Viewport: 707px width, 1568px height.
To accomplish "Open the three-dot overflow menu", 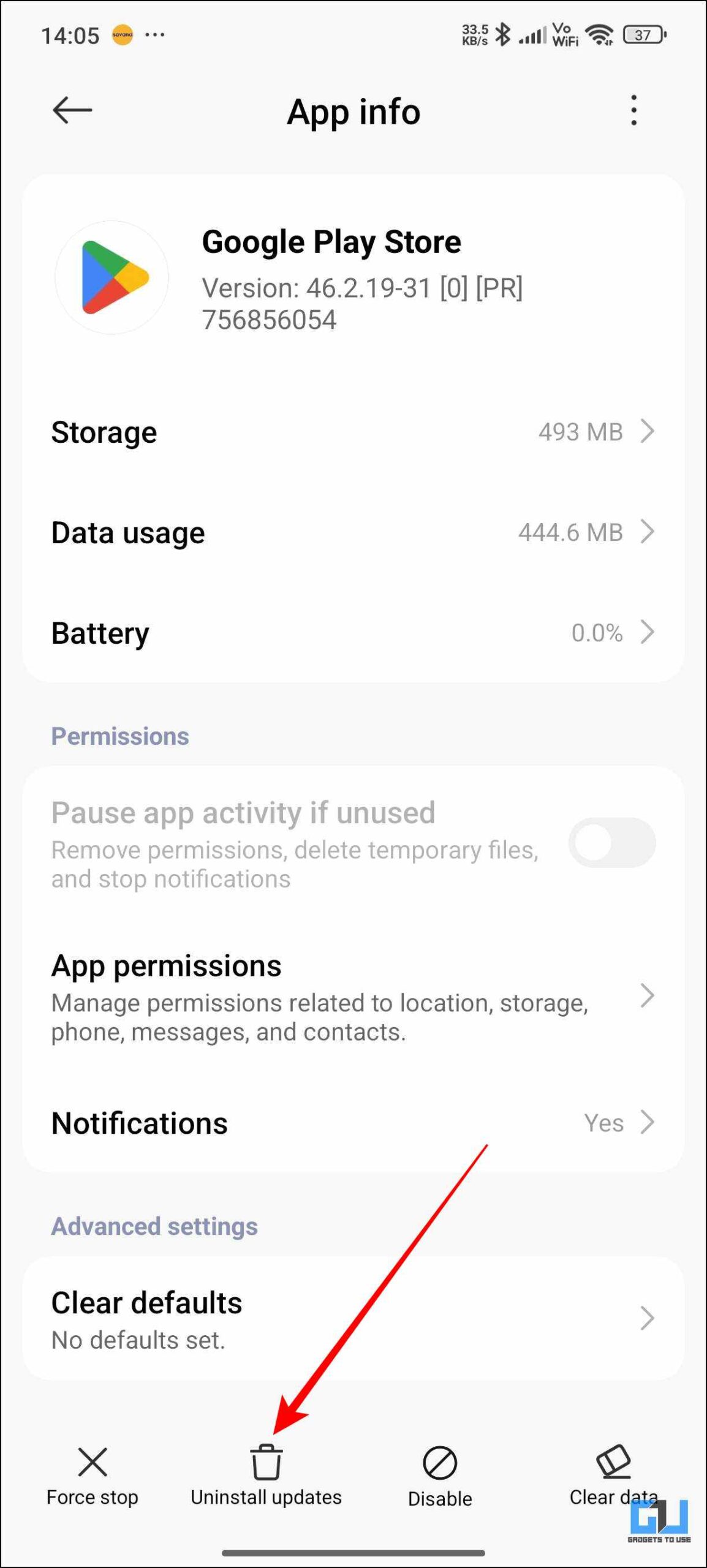I will tap(633, 110).
